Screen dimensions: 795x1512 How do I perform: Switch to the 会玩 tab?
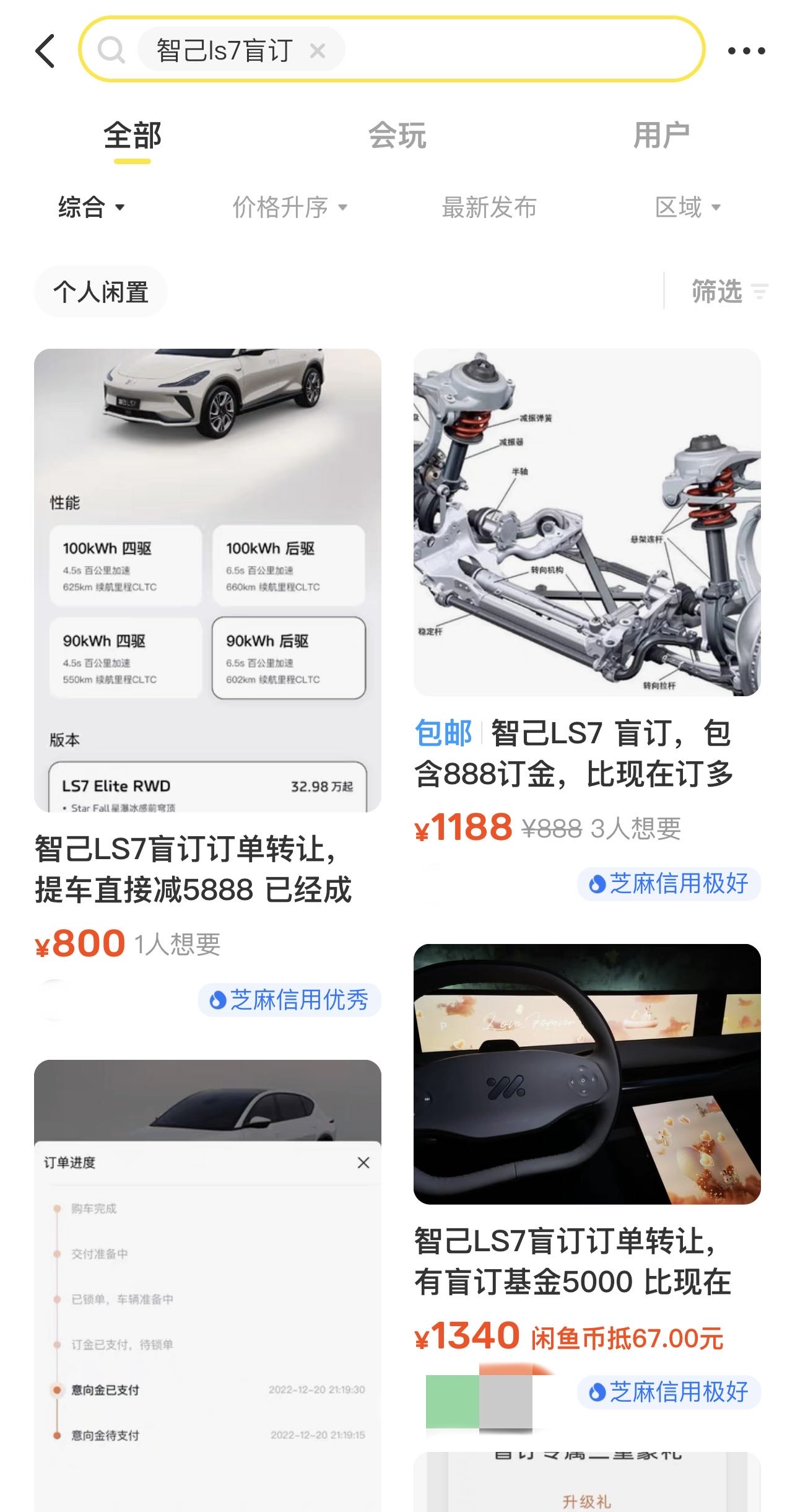[x=397, y=136]
